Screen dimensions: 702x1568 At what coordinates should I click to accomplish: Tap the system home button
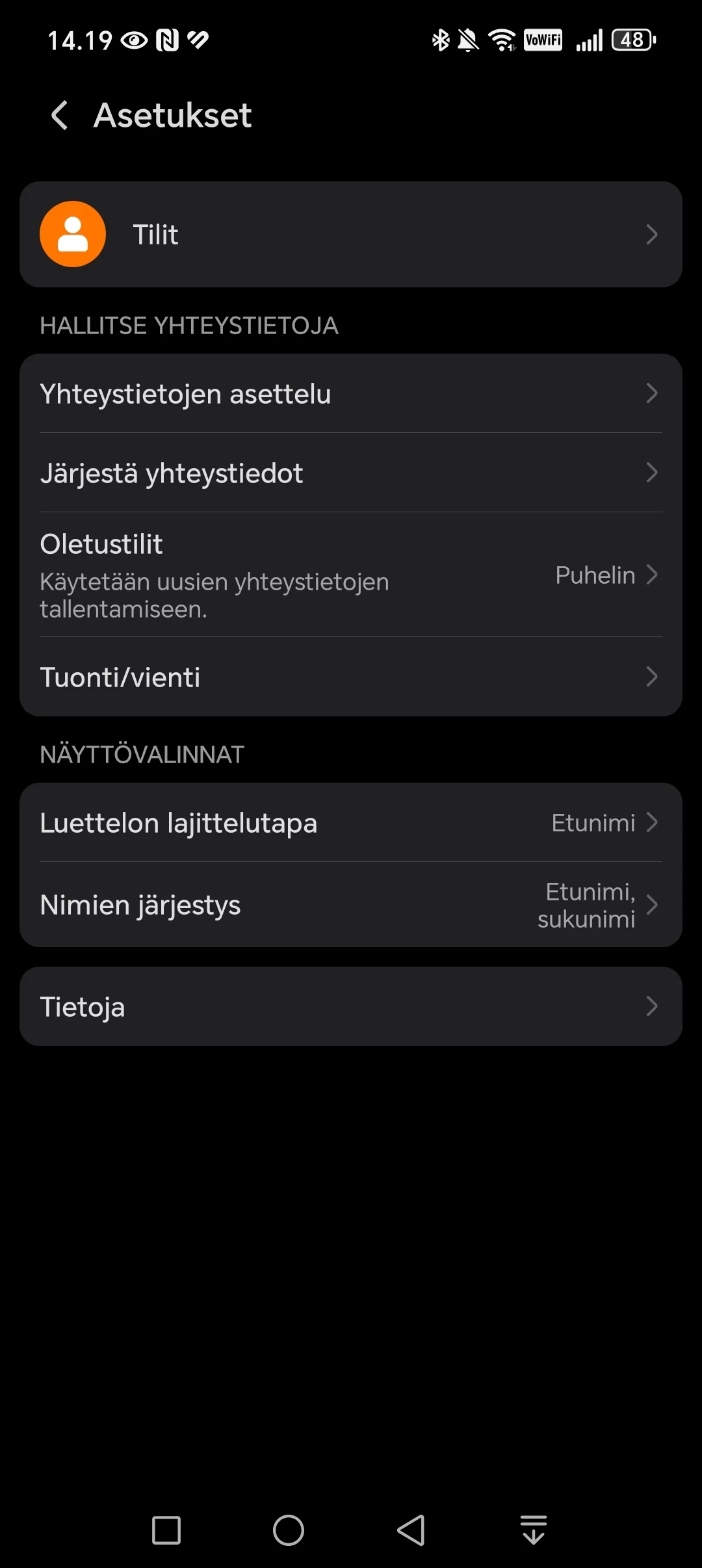(x=289, y=1530)
